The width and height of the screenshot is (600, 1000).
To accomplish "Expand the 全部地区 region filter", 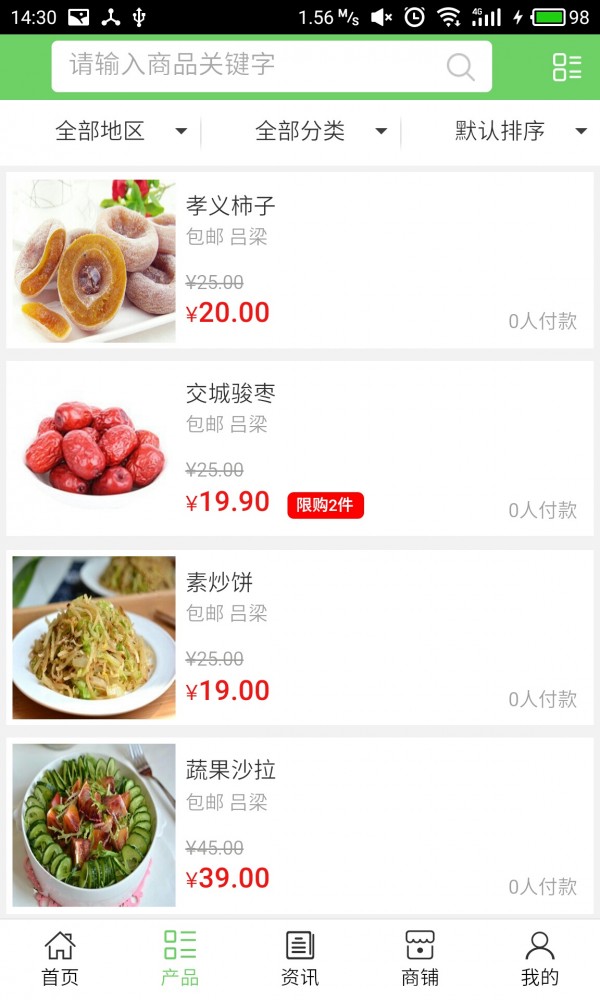I will [x=120, y=131].
